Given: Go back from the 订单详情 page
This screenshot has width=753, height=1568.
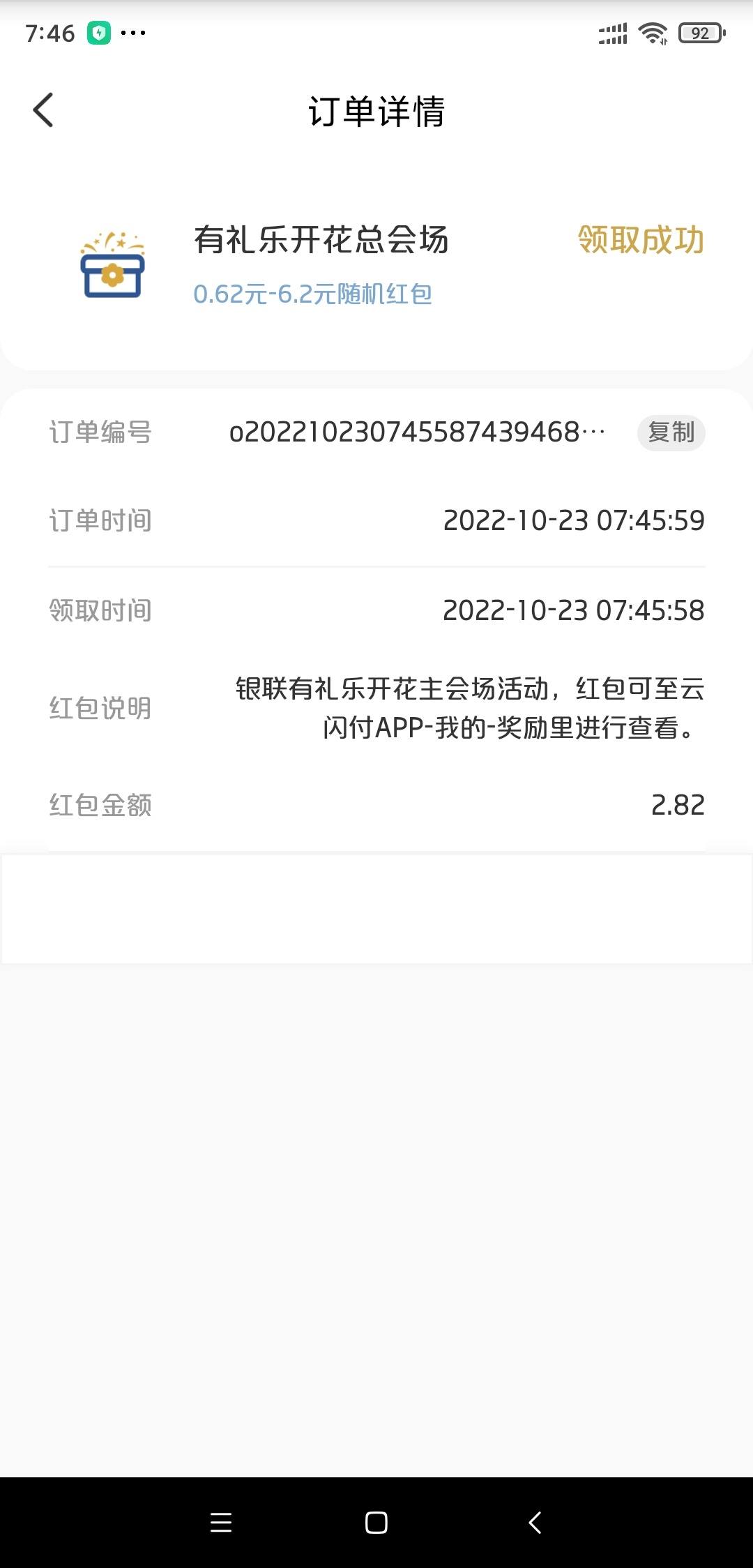Looking at the screenshot, I should pos(43,110).
